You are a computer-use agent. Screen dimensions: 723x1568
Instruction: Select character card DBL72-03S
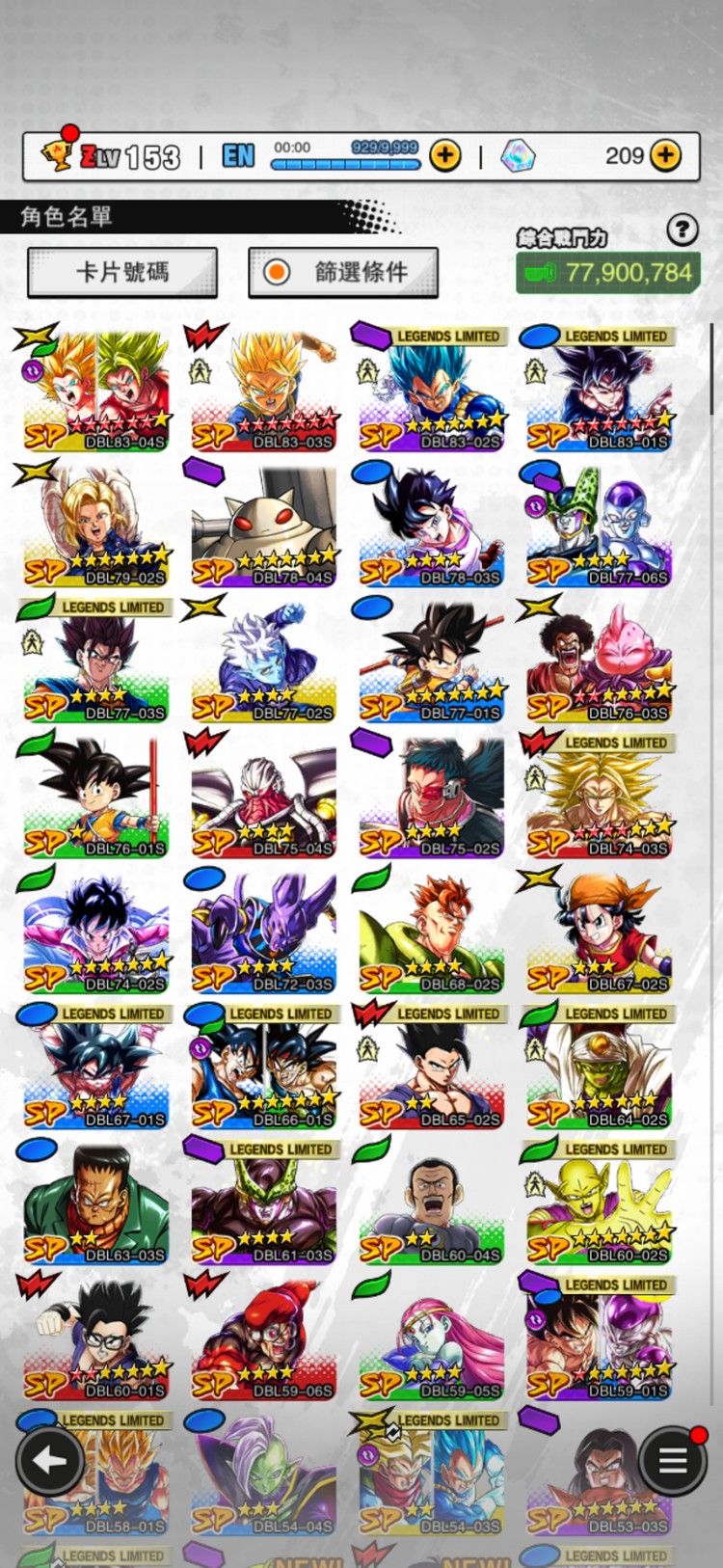tap(264, 935)
